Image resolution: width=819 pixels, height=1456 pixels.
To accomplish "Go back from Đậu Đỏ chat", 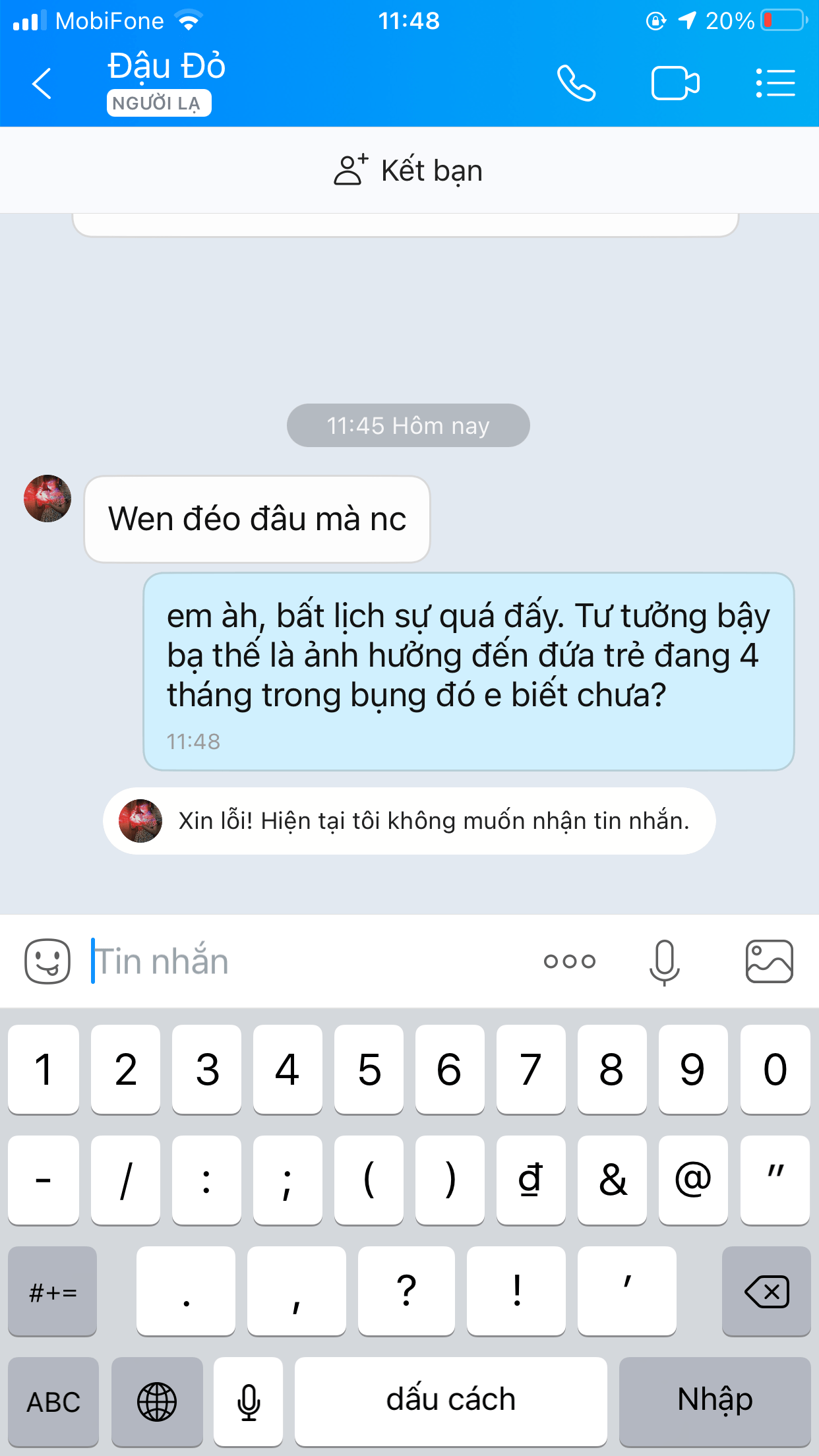I will pos(42,83).
